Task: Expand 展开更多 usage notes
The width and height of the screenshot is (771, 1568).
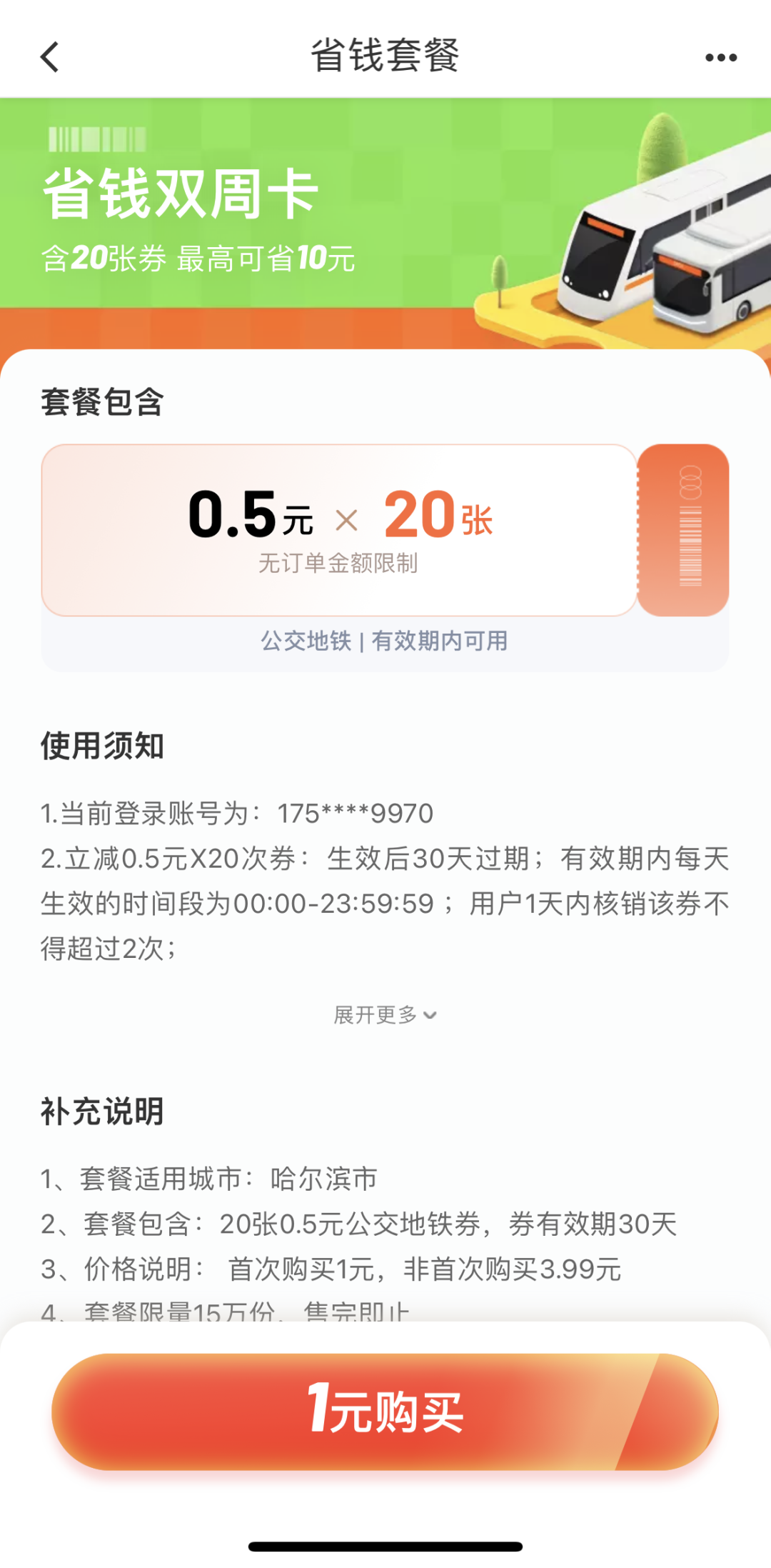Action: (x=385, y=1014)
